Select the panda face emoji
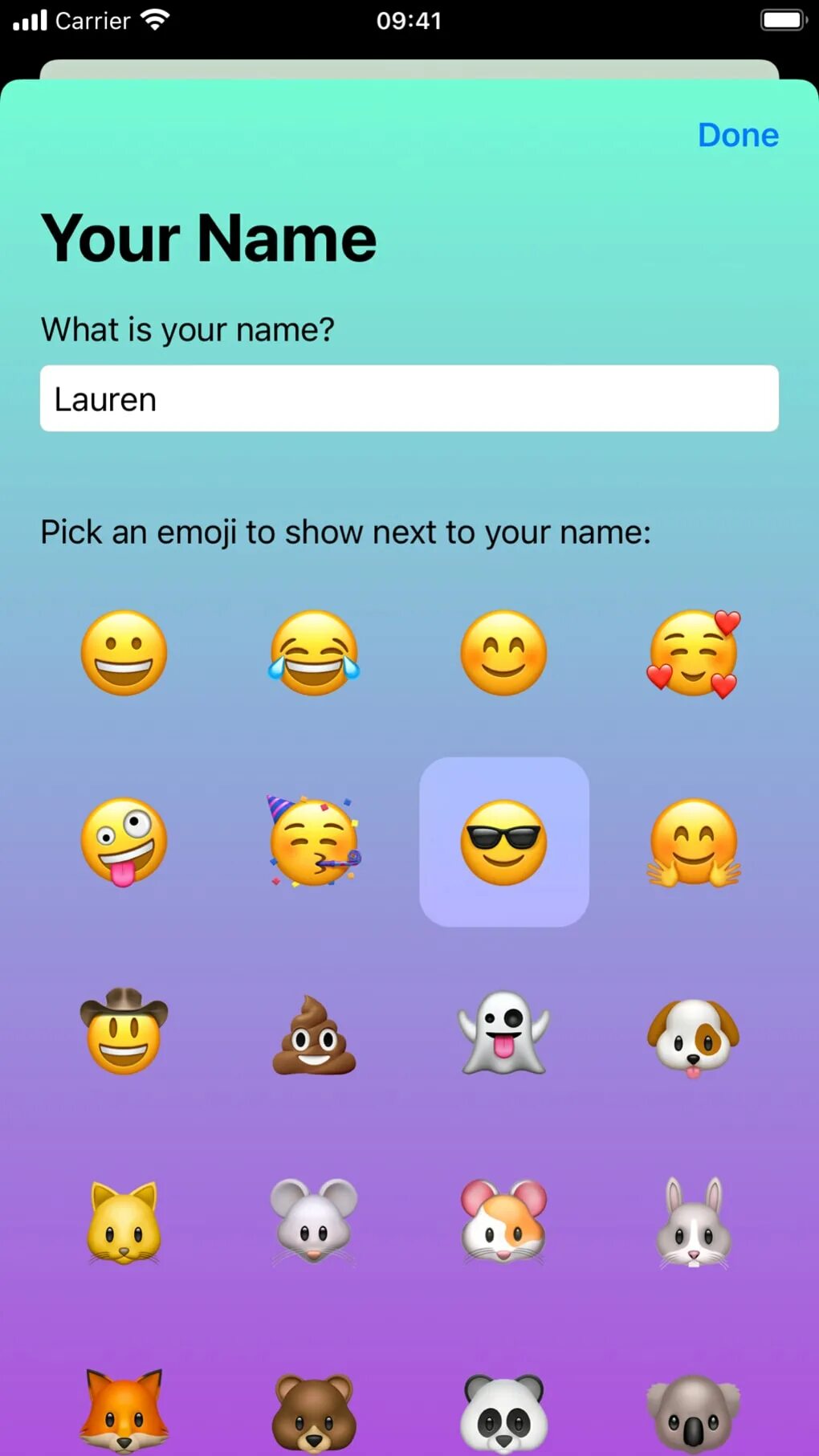The width and height of the screenshot is (819, 1456). coord(503,1413)
